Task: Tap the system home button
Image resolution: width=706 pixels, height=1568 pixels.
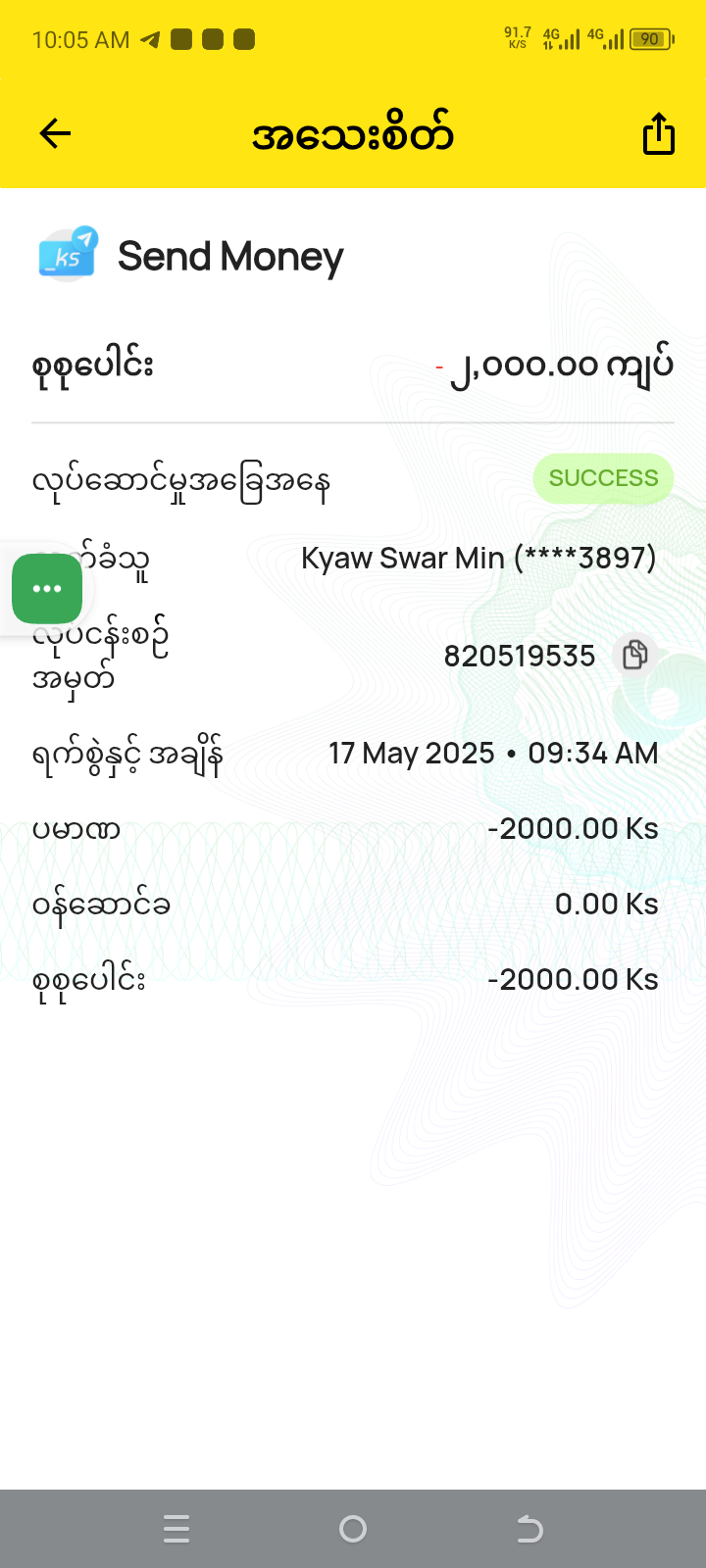Action: coord(353,1529)
